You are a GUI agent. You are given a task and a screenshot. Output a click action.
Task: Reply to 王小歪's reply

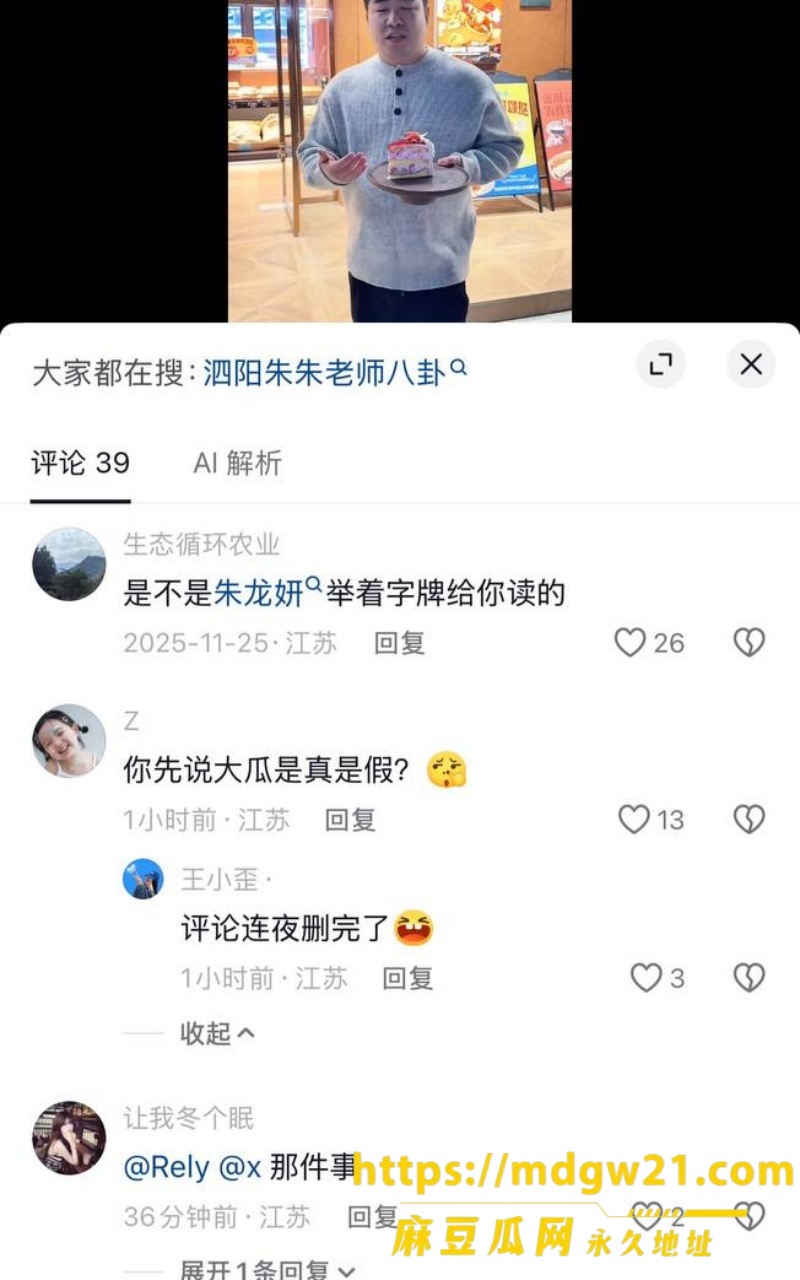pyautogui.click(x=407, y=978)
